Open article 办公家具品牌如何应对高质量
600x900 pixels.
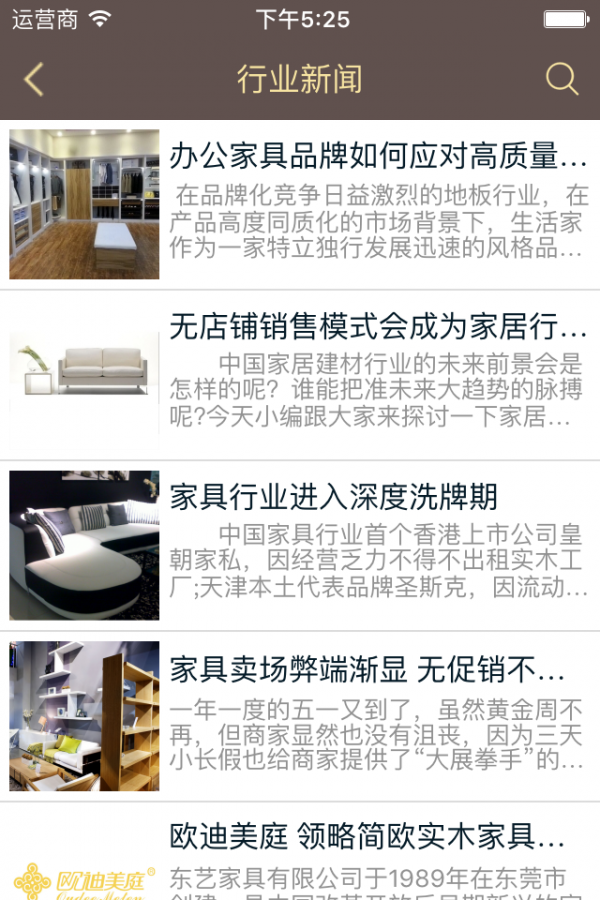pyautogui.click(x=377, y=157)
